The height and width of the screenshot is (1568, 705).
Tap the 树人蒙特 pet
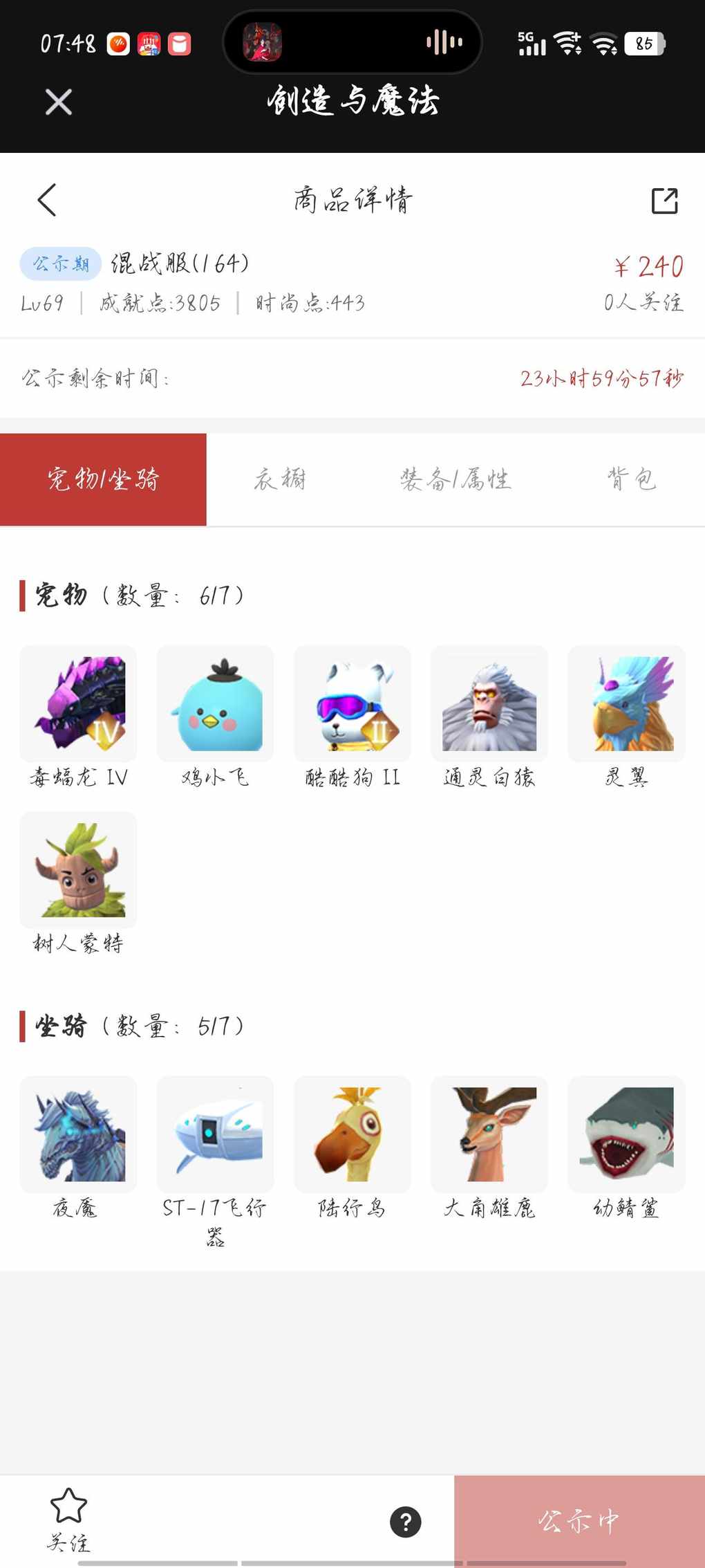pyautogui.click(x=78, y=871)
